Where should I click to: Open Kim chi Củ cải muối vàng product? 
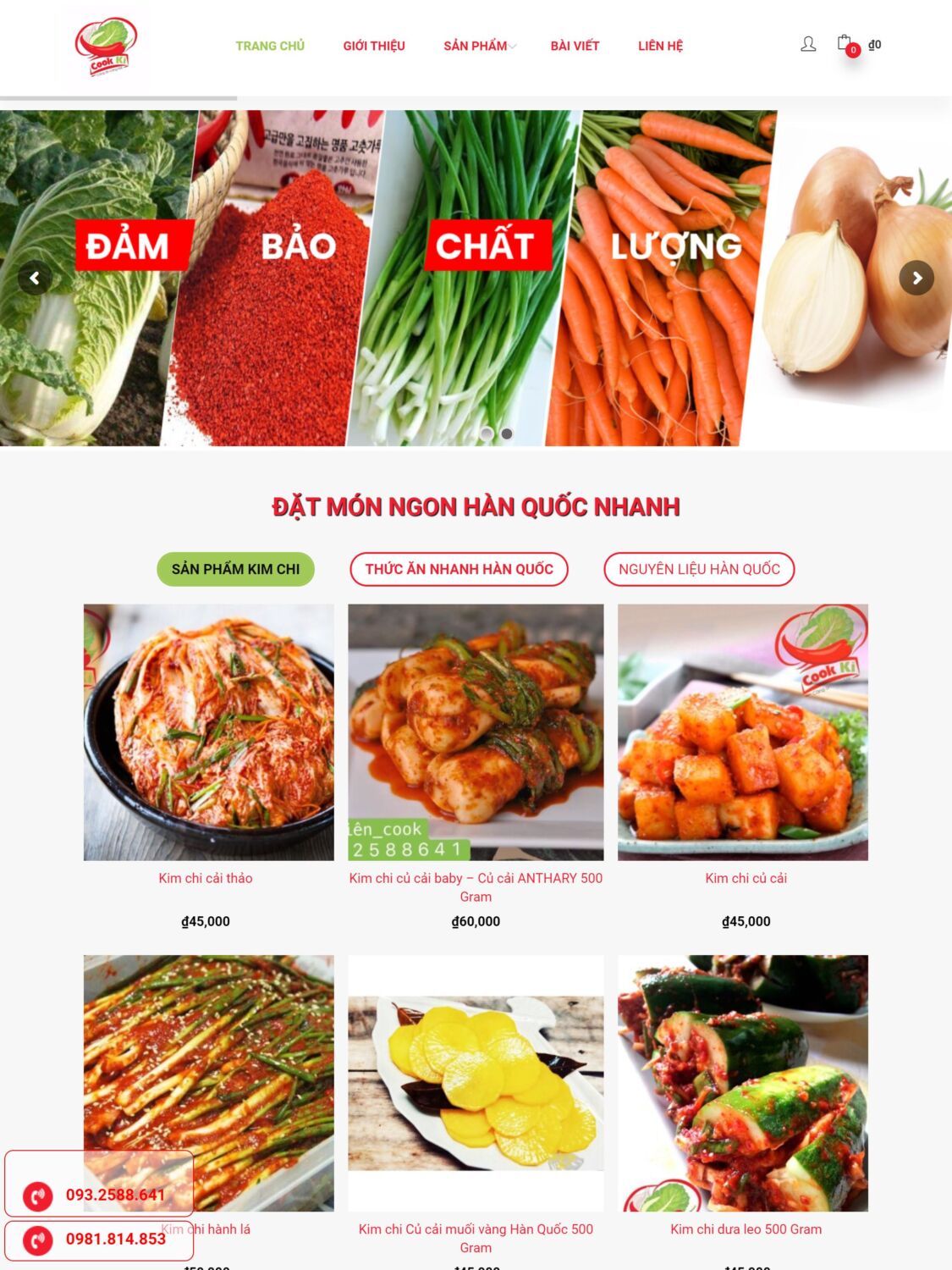point(476,1229)
